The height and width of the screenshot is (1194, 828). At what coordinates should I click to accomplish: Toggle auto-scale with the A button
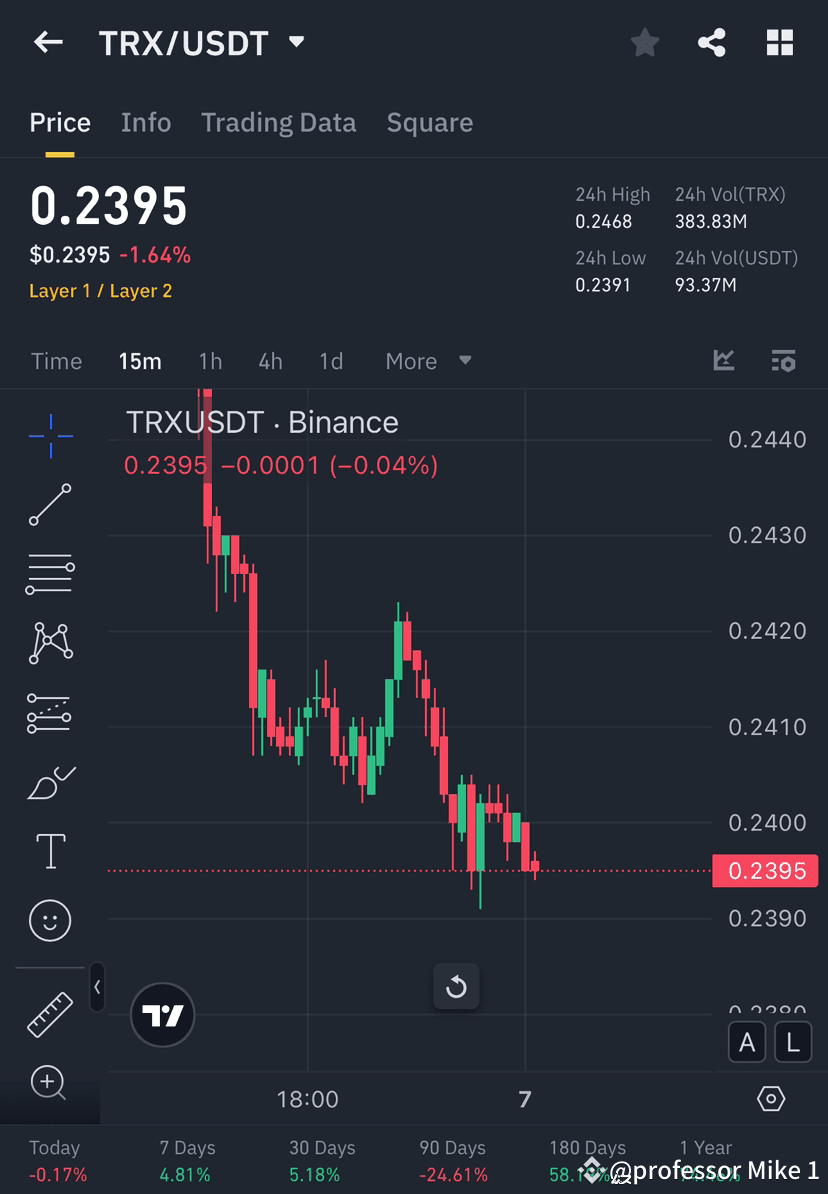coord(747,1042)
